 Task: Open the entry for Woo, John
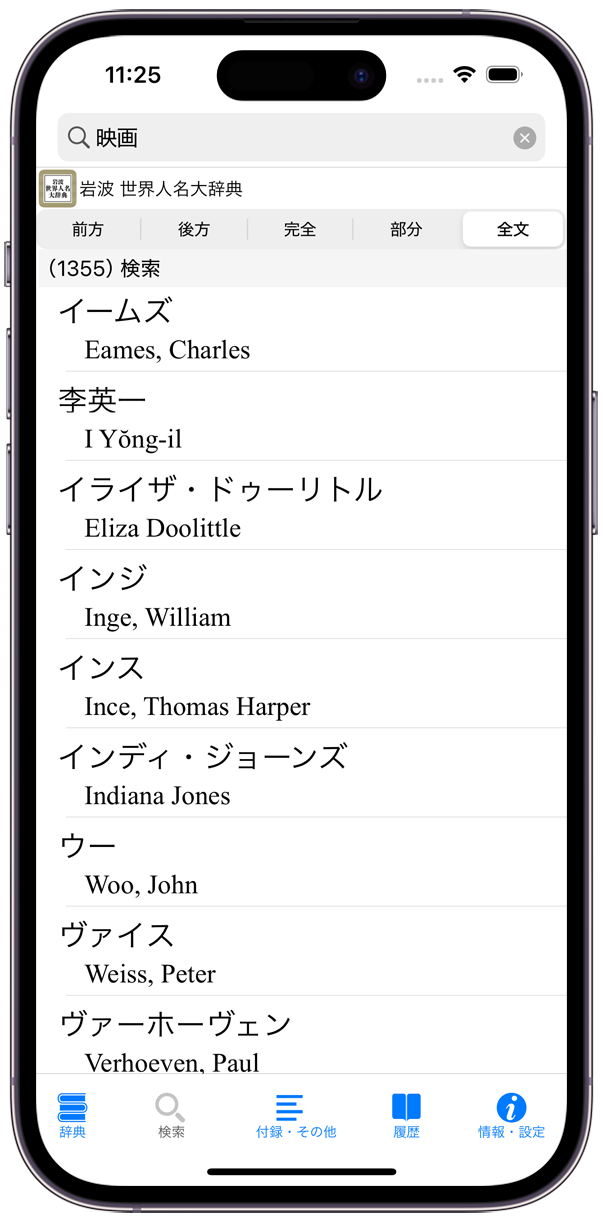point(300,863)
